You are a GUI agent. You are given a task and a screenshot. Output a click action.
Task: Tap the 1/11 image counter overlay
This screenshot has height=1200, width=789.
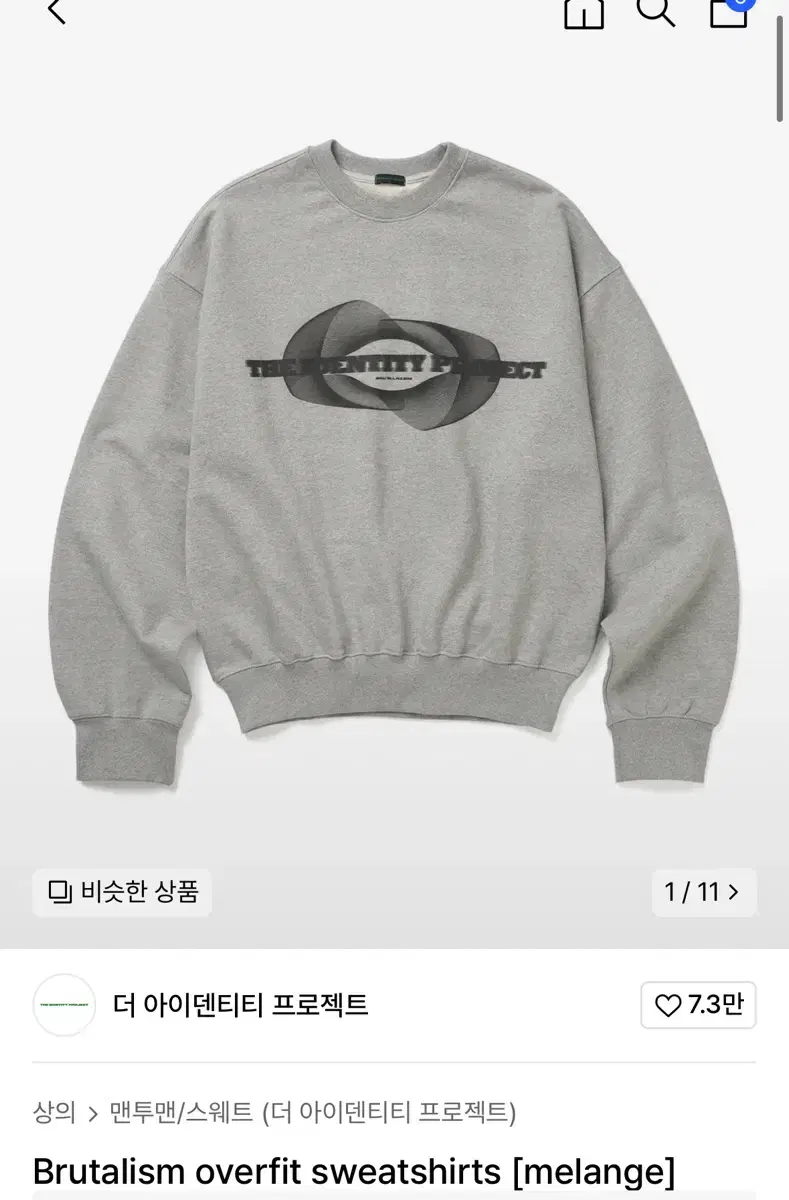695,893
